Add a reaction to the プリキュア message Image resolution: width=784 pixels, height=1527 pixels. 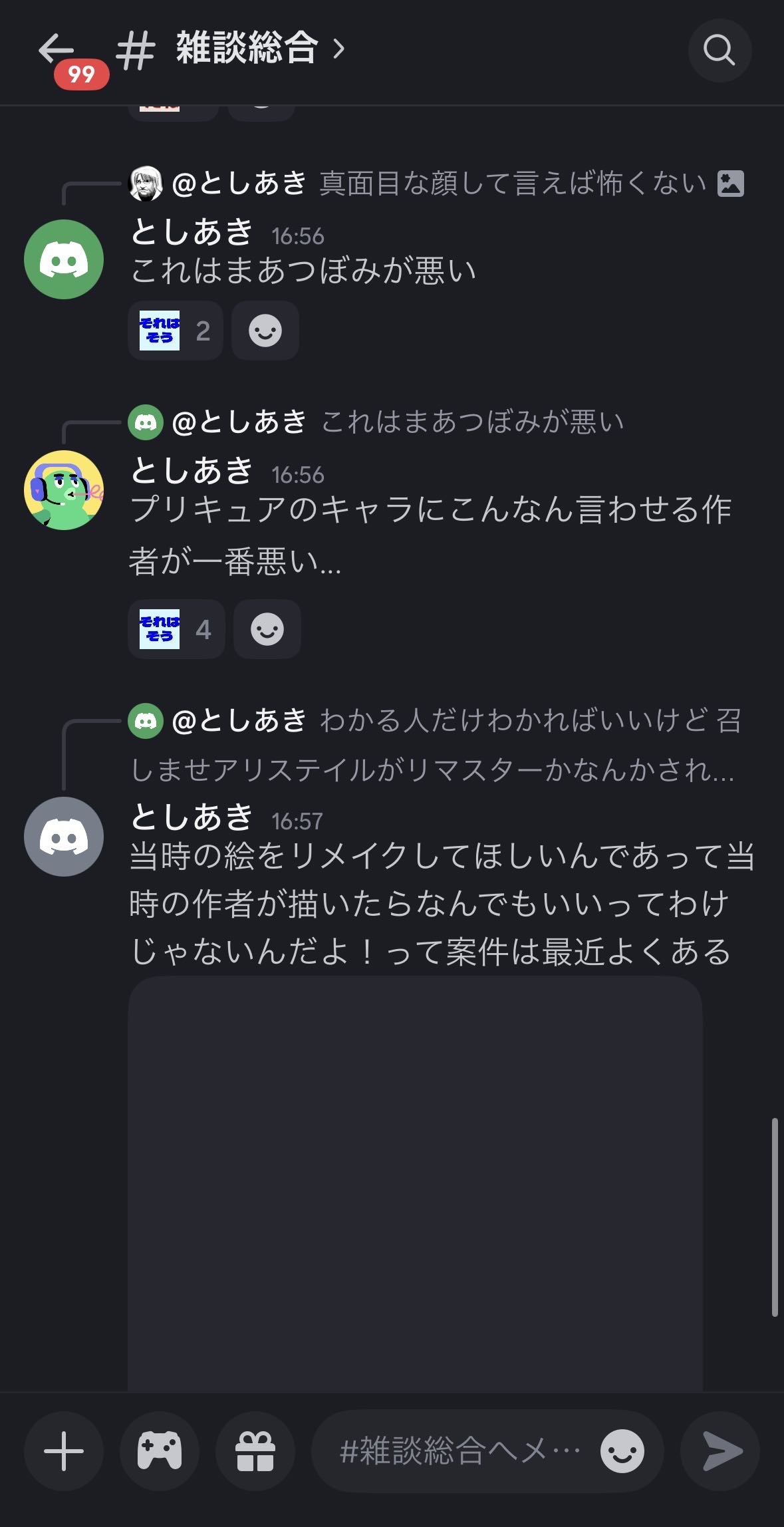coord(267,629)
